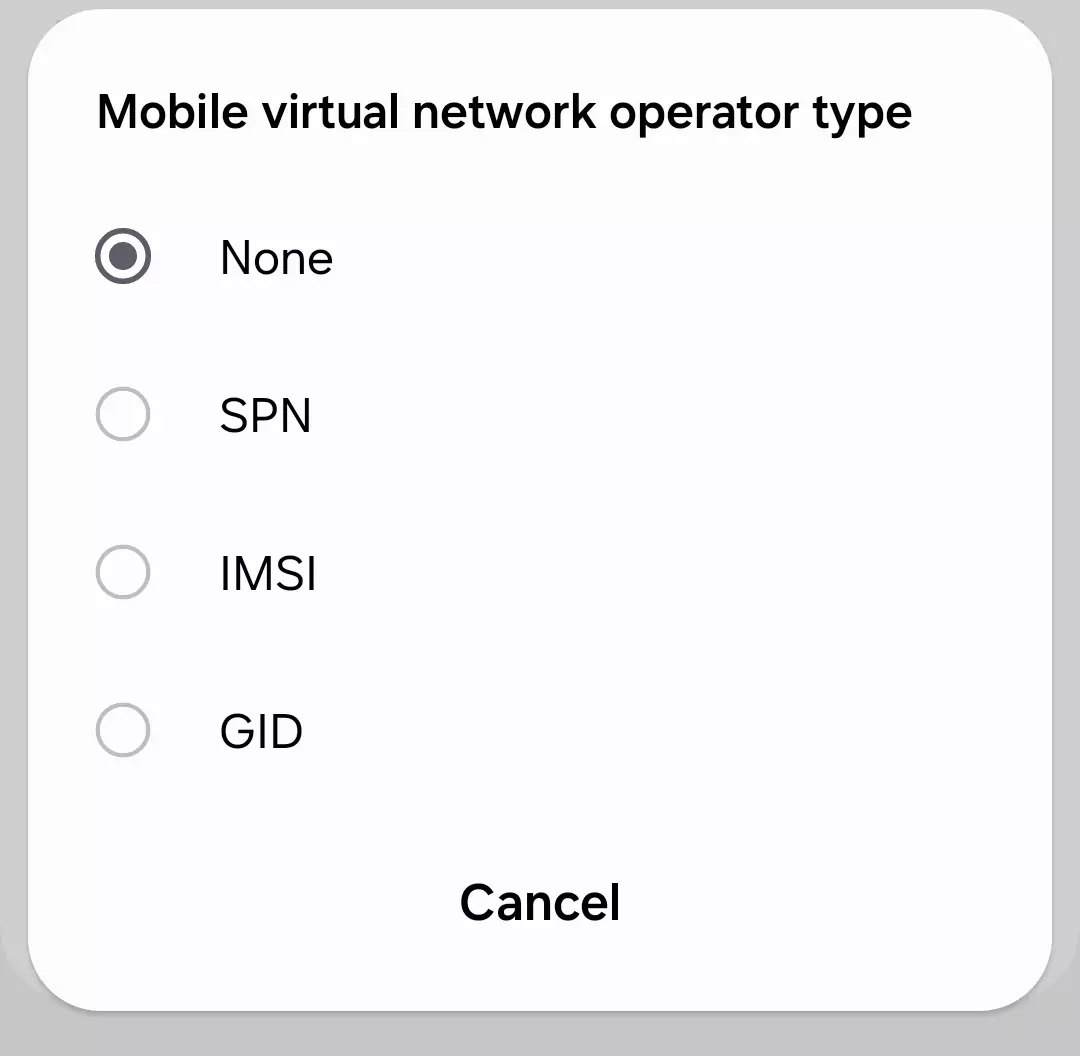Viewport: 1080px width, 1056px height.
Task: Dismiss the dialog with Cancel
Action: pyautogui.click(x=540, y=902)
